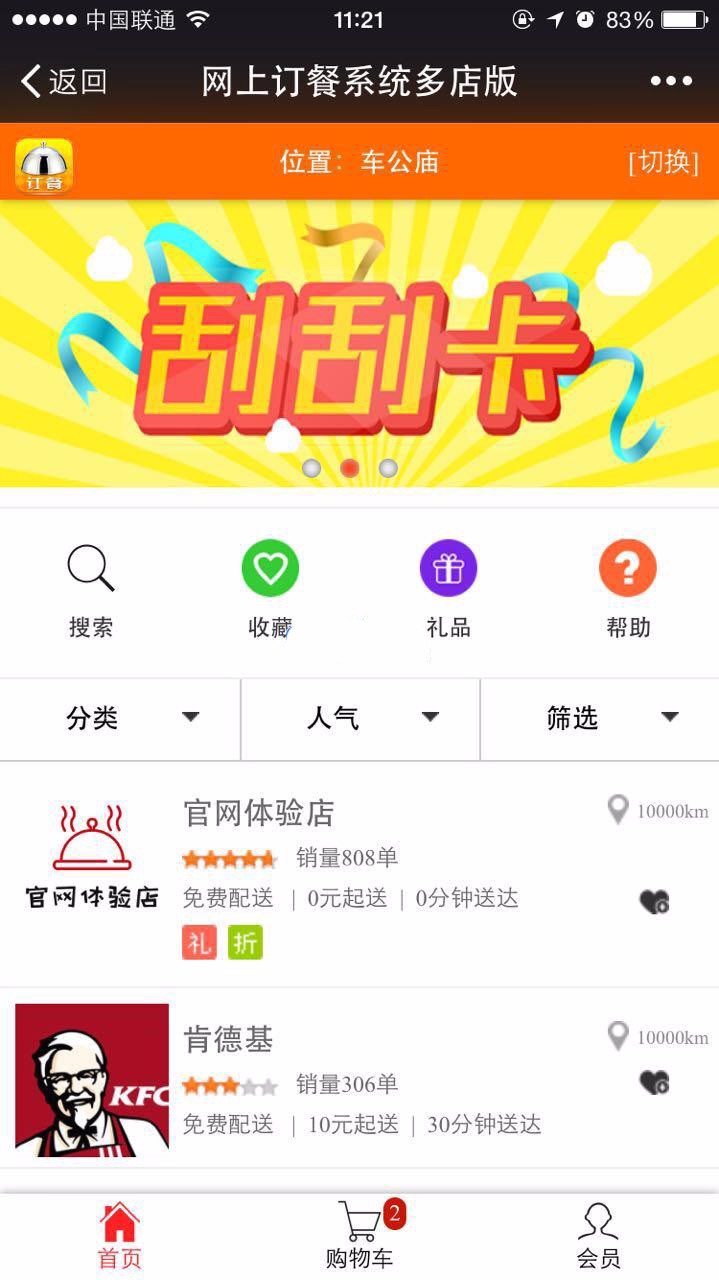Expand the 人气 sorting dropdown
The height and width of the screenshot is (1280, 719).
point(360,718)
